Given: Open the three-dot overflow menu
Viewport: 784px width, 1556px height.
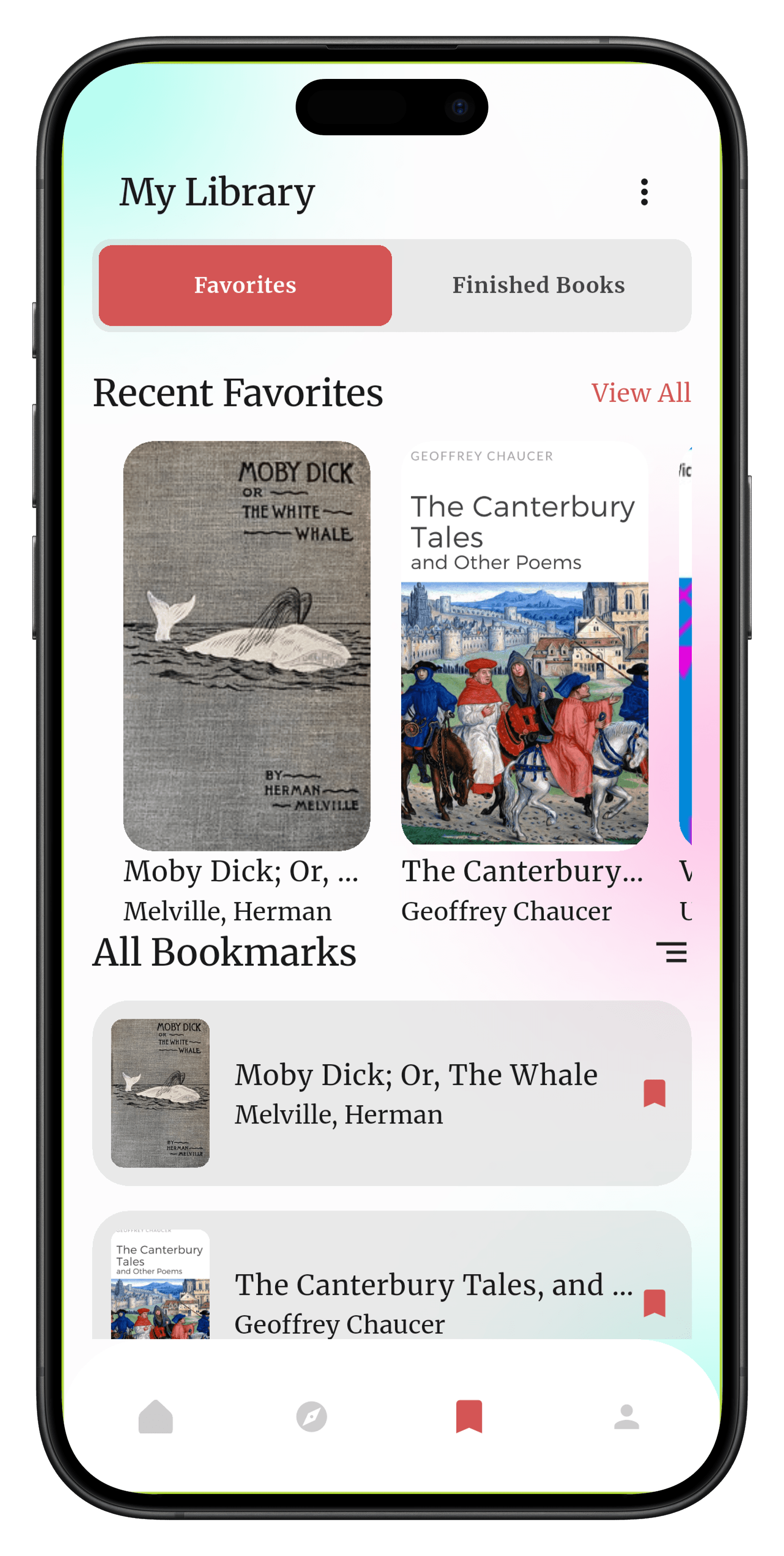Looking at the screenshot, I should pyautogui.click(x=644, y=192).
